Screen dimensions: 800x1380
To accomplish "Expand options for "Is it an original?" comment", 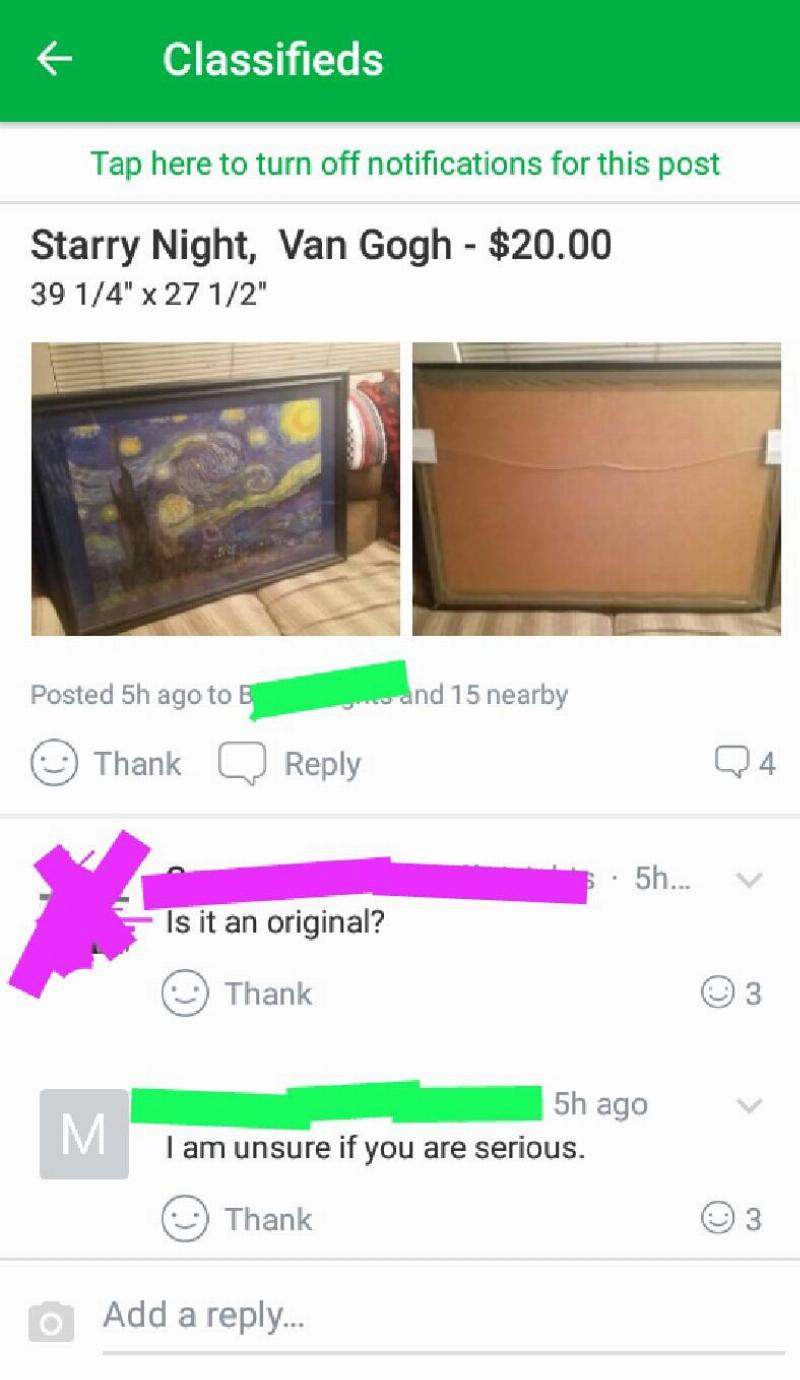I will 748,880.
